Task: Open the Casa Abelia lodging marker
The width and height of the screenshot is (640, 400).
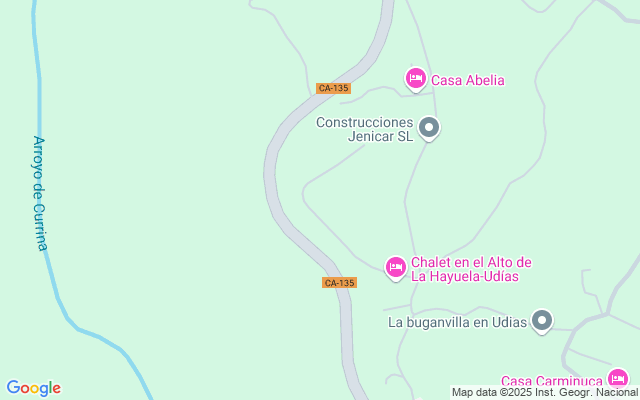Action: tap(416, 78)
